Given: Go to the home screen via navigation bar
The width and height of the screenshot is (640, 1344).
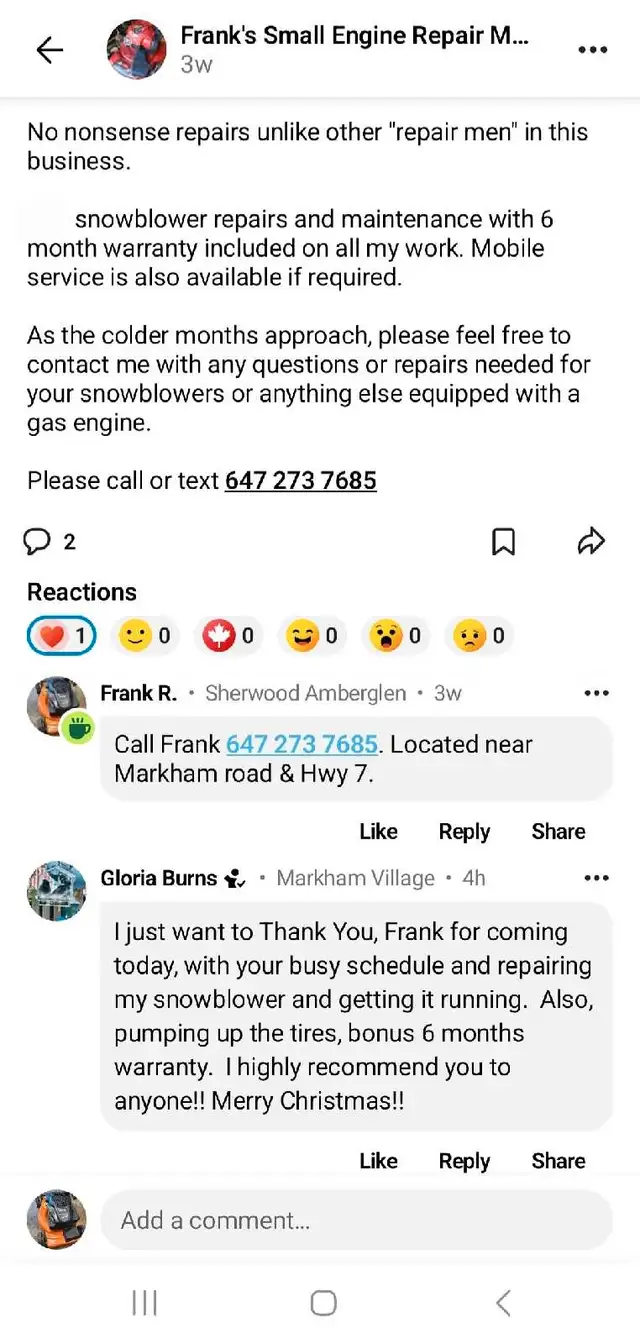Looking at the screenshot, I should [323, 1303].
